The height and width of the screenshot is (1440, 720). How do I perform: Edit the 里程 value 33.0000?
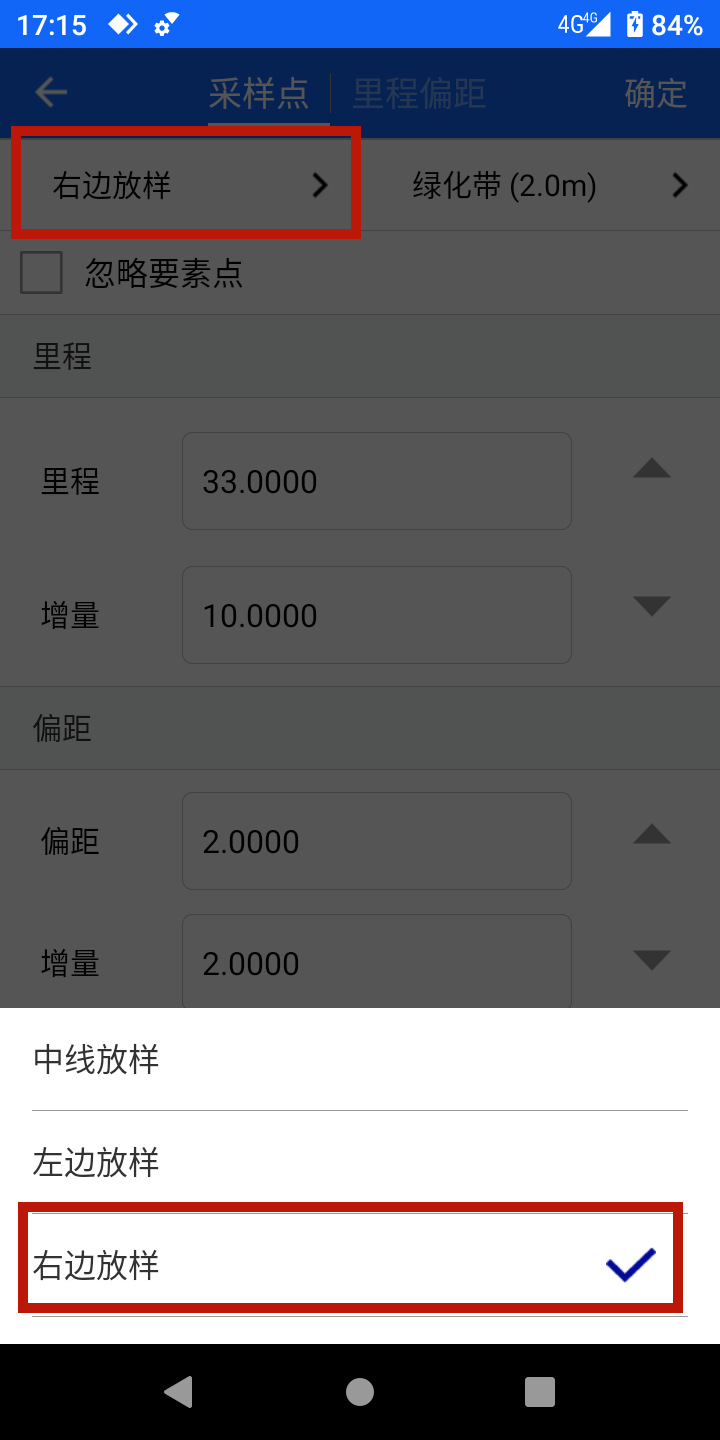click(x=376, y=481)
